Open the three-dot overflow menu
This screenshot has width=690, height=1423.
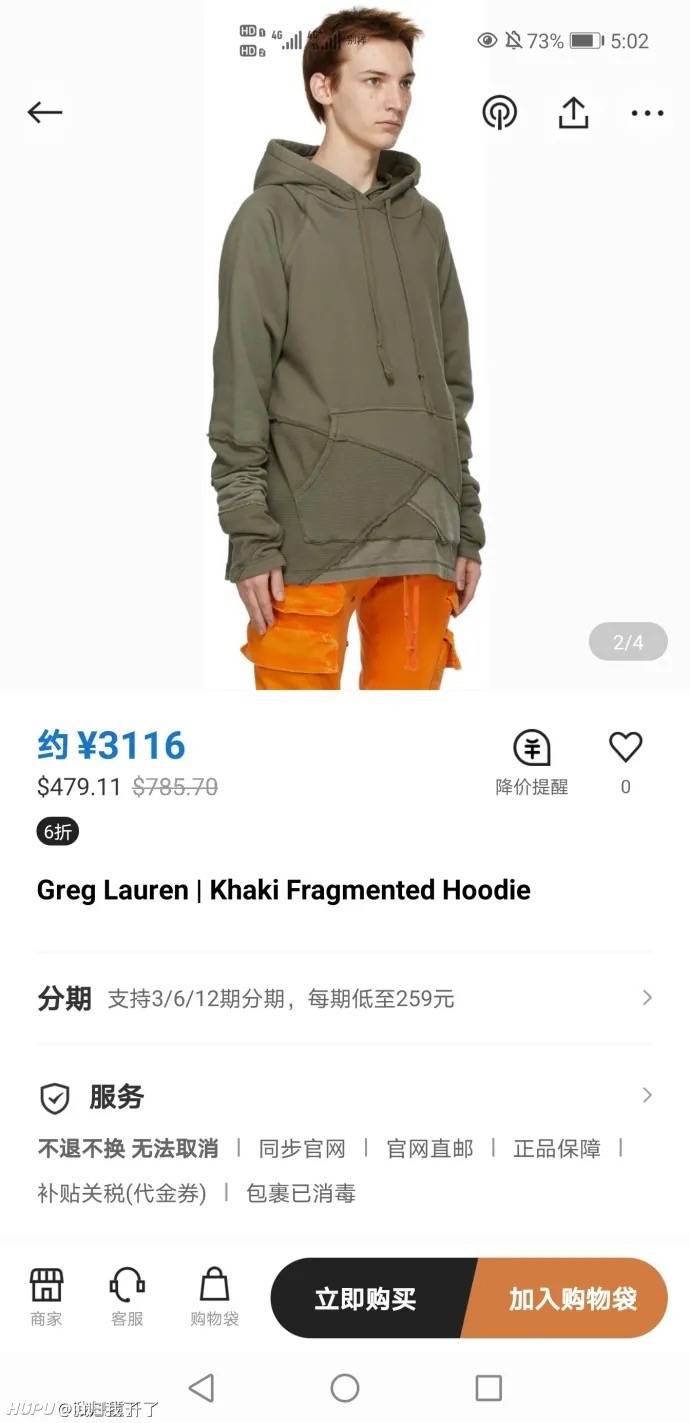[x=647, y=113]
